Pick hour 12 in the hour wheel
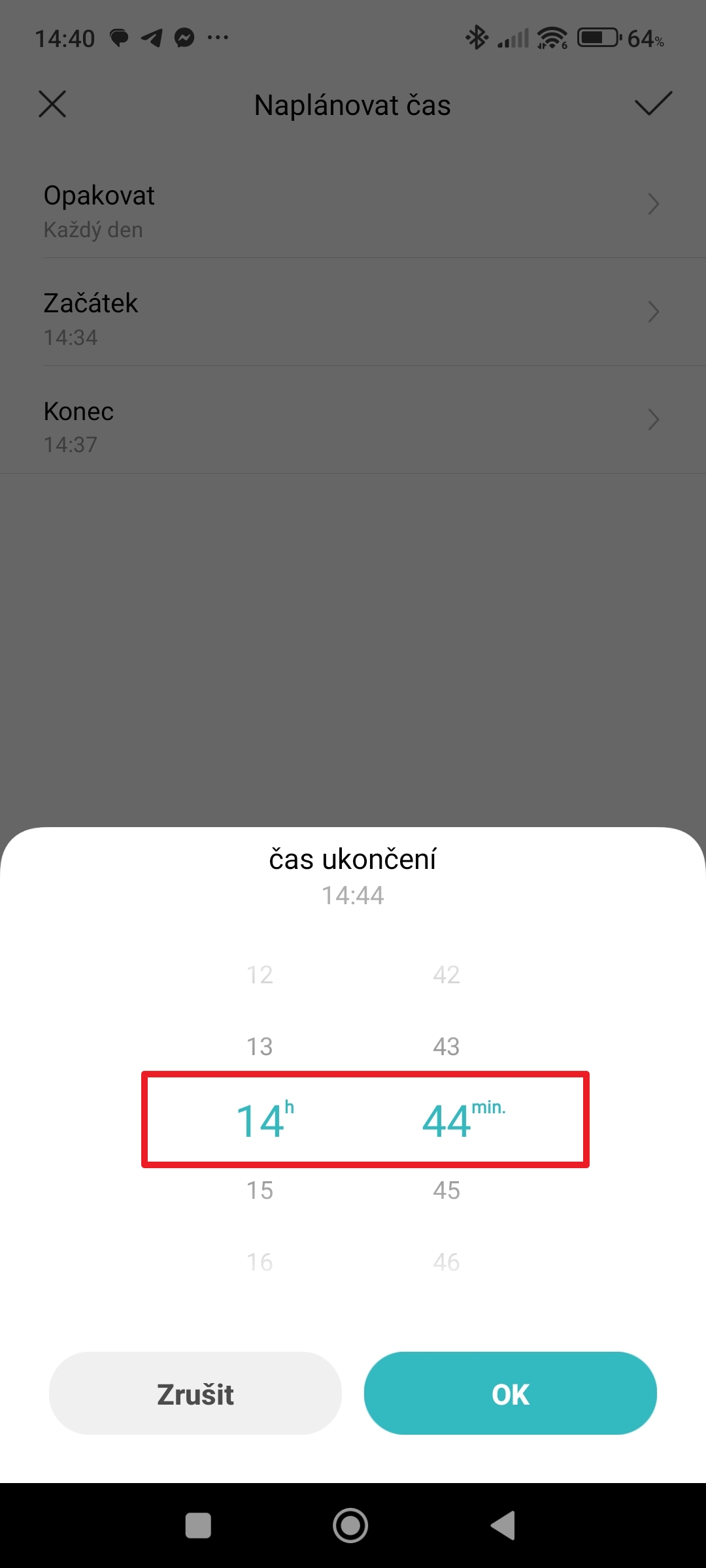Viewport: 706px width, 1568px height. (x=260, y=975)
